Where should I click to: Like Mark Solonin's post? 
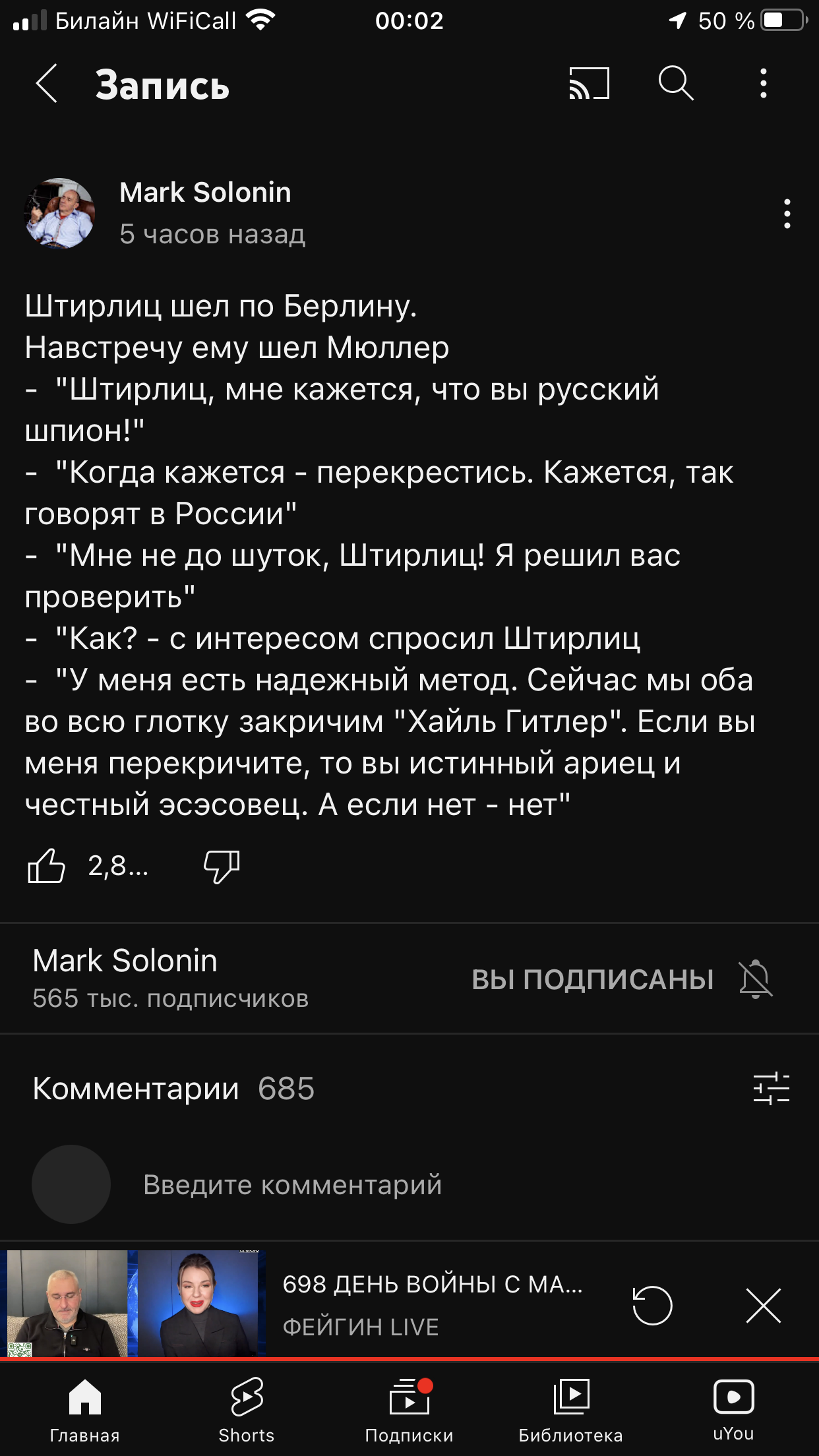[x=47, y=866]
